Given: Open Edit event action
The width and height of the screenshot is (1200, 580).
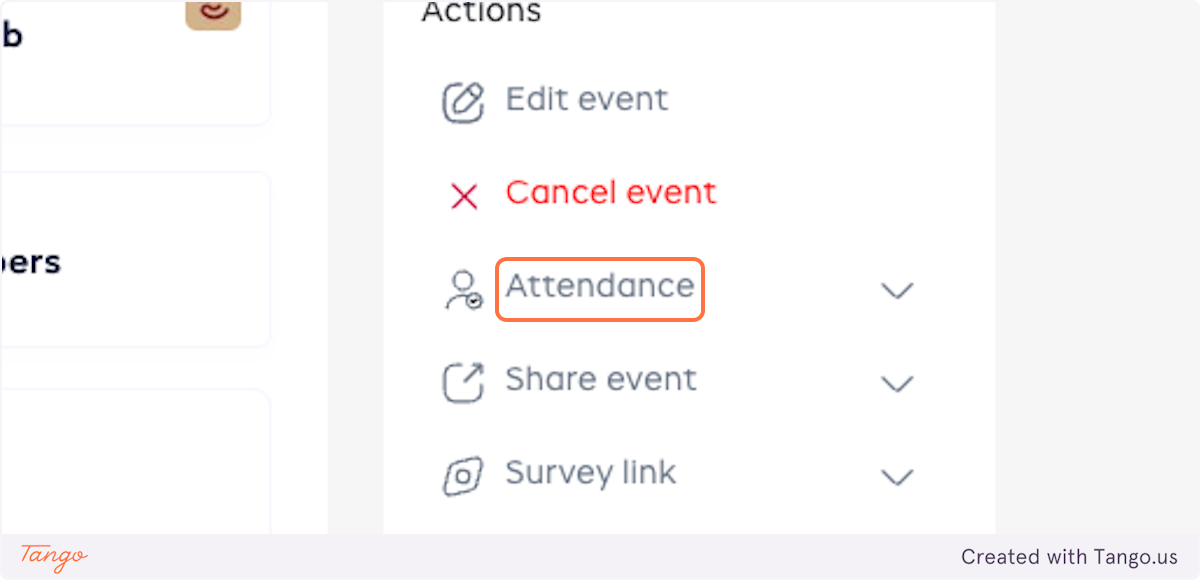Looking at the screenshot, I should point(586,100).
